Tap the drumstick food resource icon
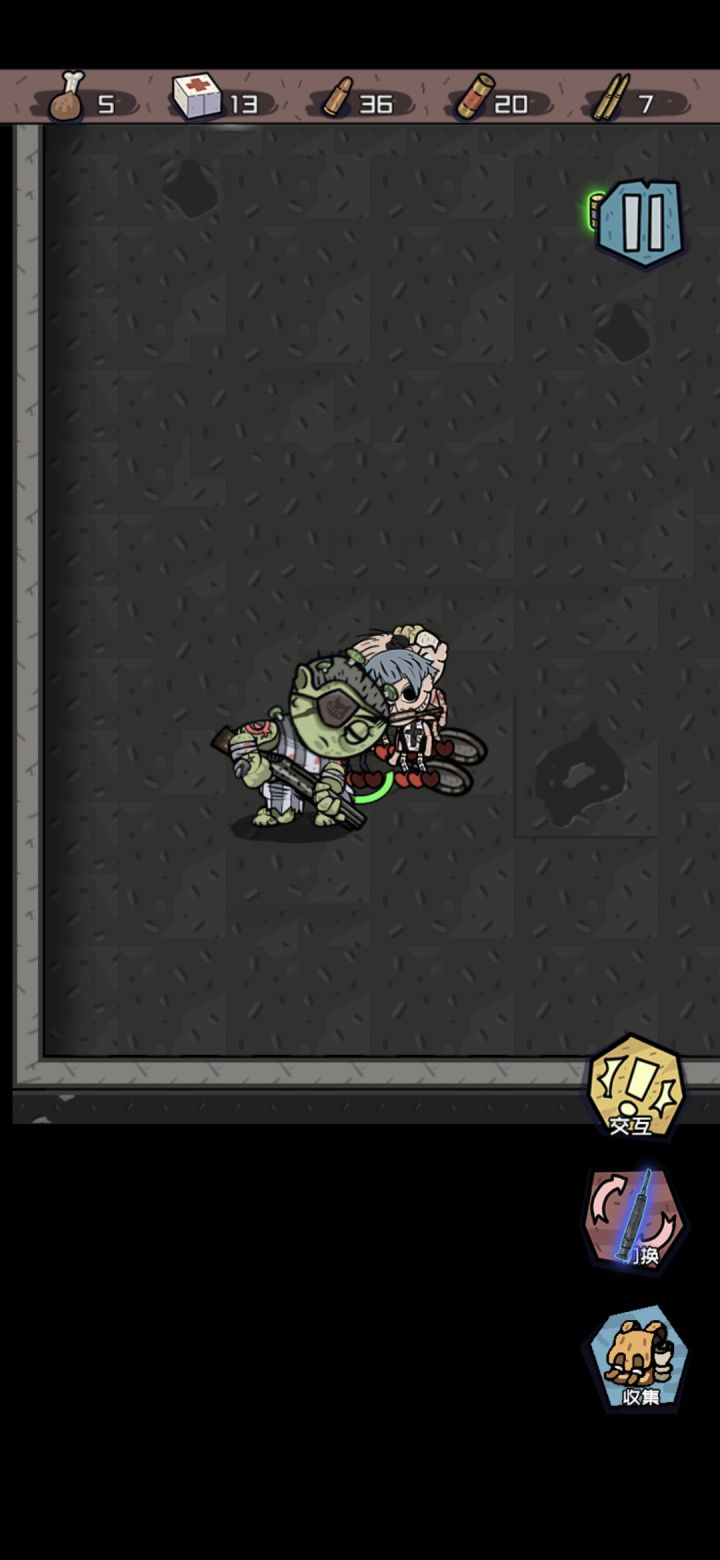This screenshot has height=1560, width=720. point(65,96)
